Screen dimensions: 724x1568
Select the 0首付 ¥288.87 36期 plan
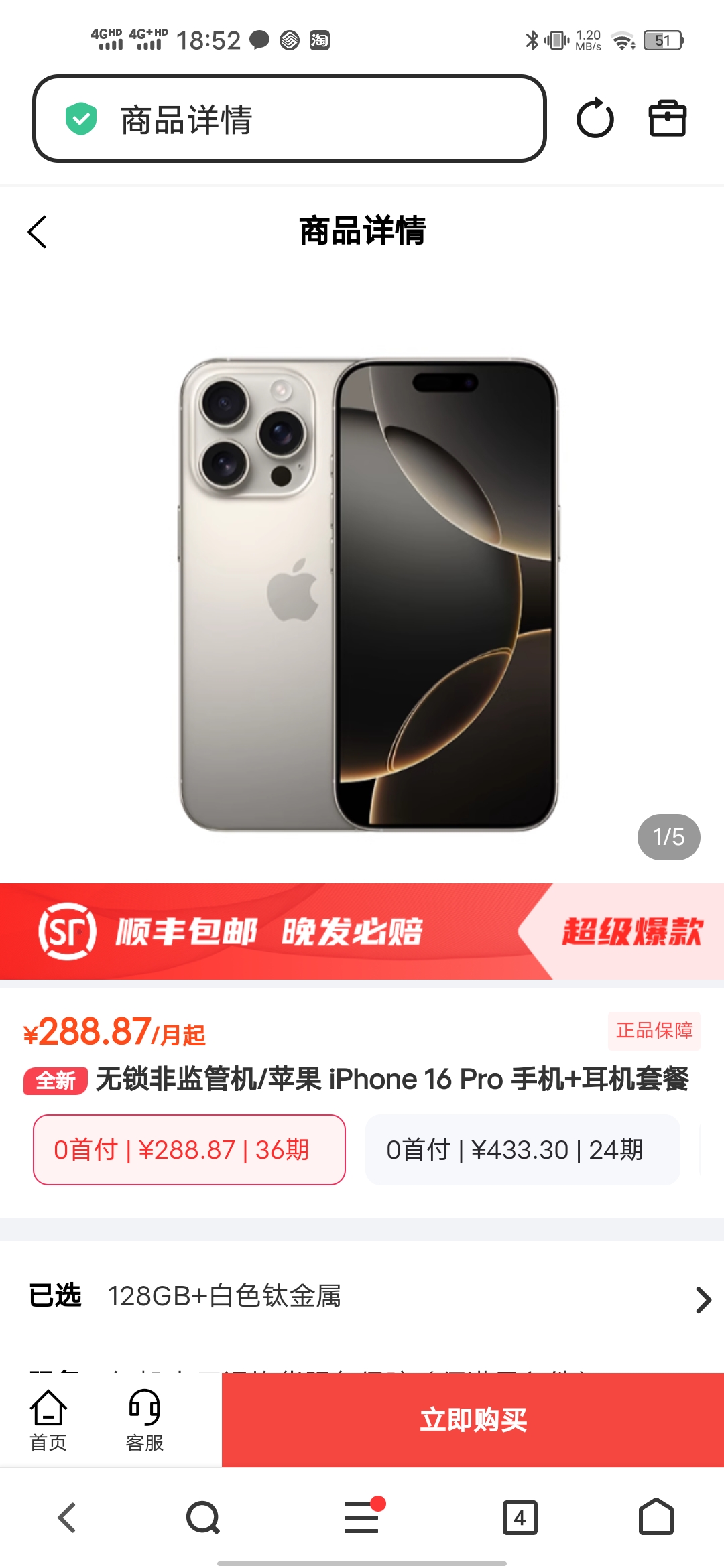point(189,1149)
